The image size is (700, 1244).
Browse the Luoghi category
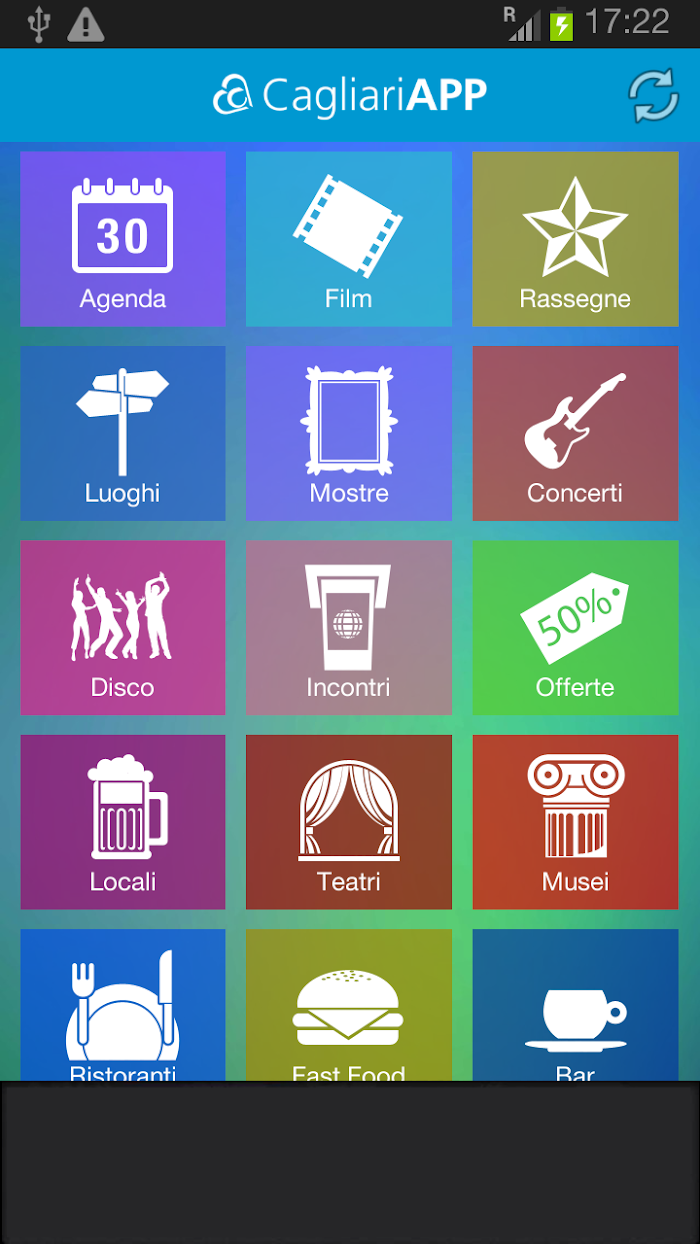click(123, 433)
